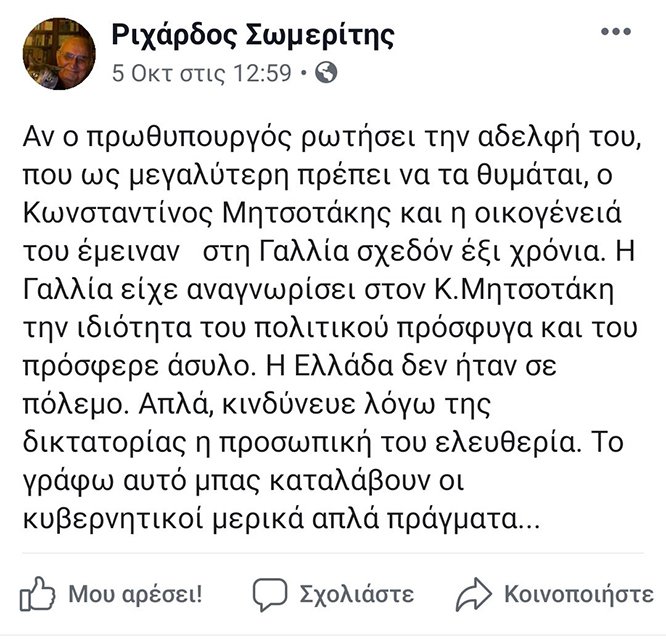Comment on the post via Σχολιάστε
Image resolution: width=666 pixels, height=641 pixels.
[x=333, y=594]
